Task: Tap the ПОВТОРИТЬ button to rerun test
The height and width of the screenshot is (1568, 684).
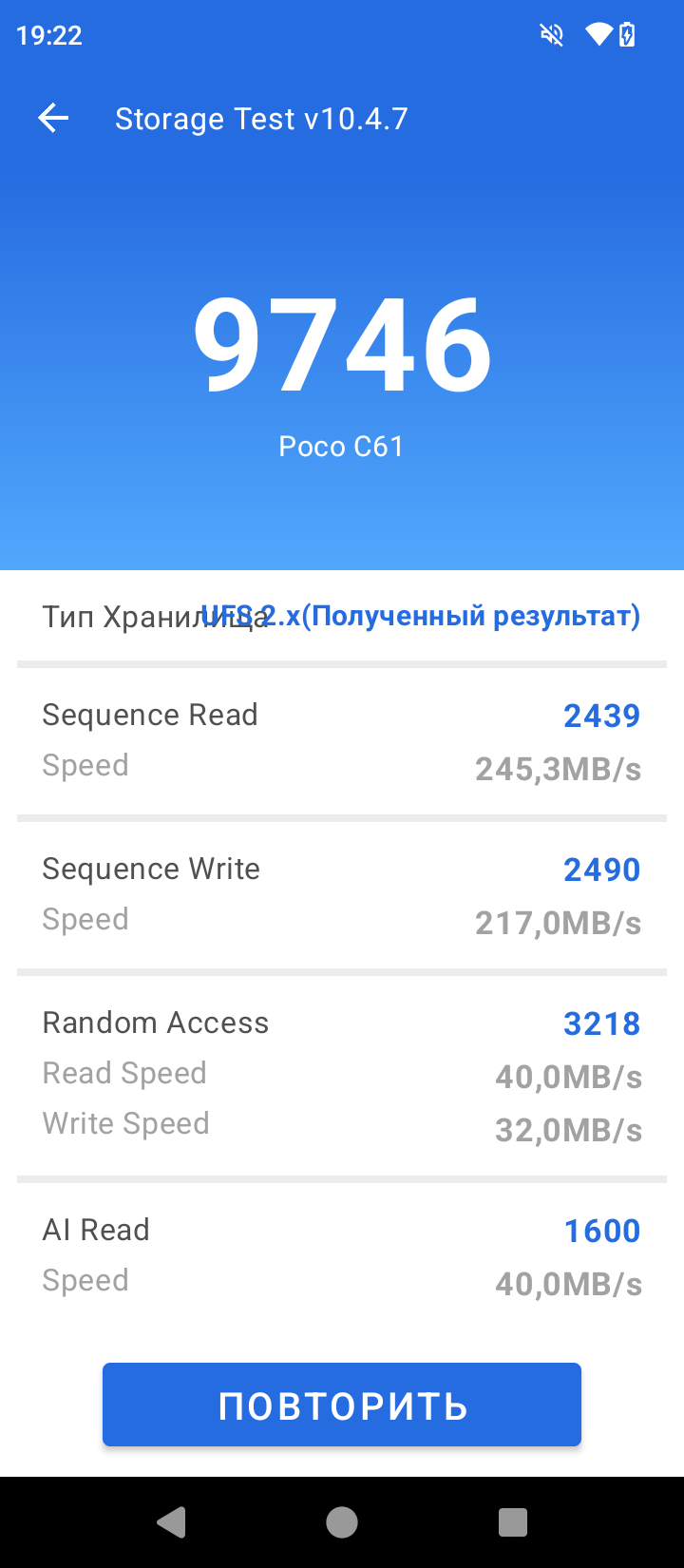Action: (342, 1405)
